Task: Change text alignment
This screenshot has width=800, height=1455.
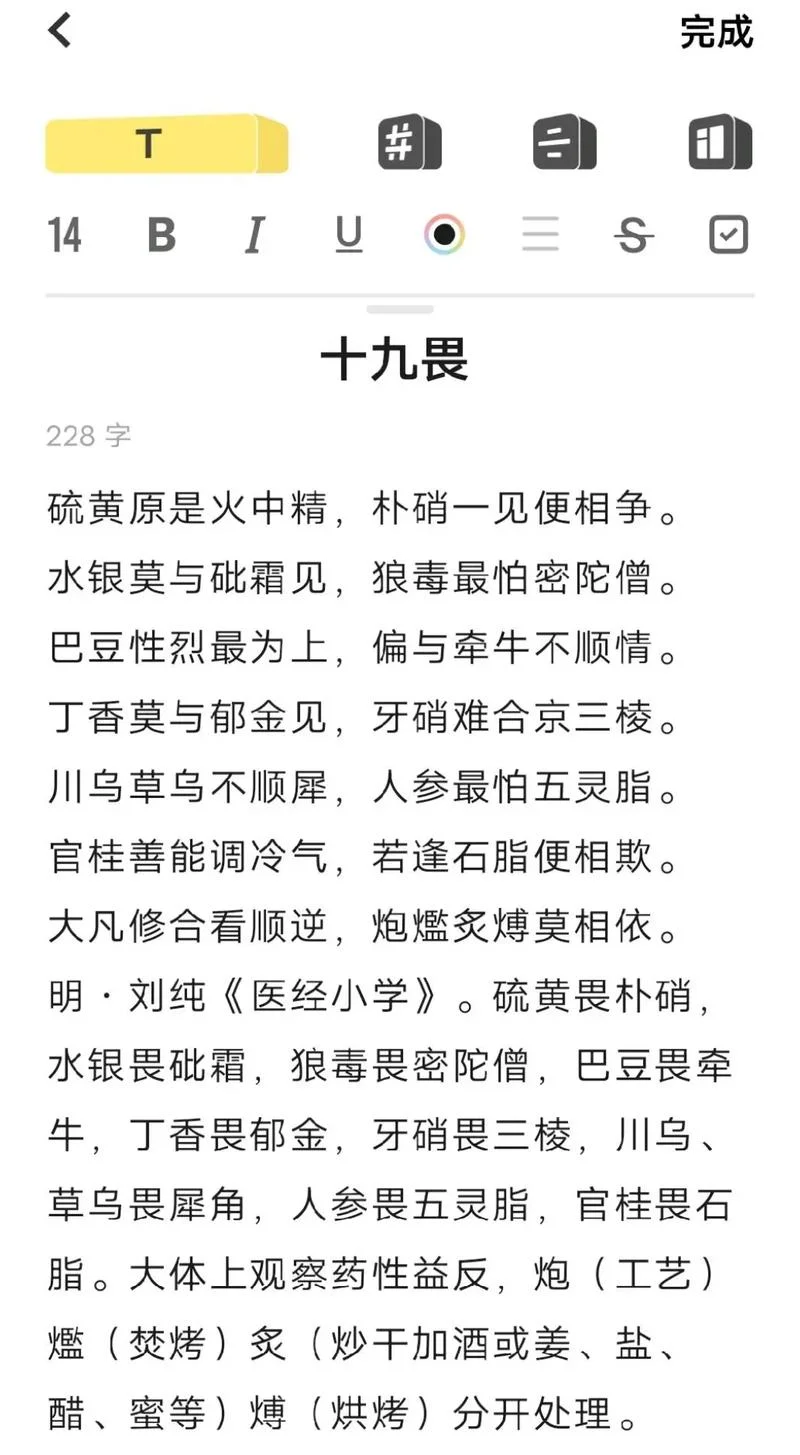Action: tap(540, 235)
